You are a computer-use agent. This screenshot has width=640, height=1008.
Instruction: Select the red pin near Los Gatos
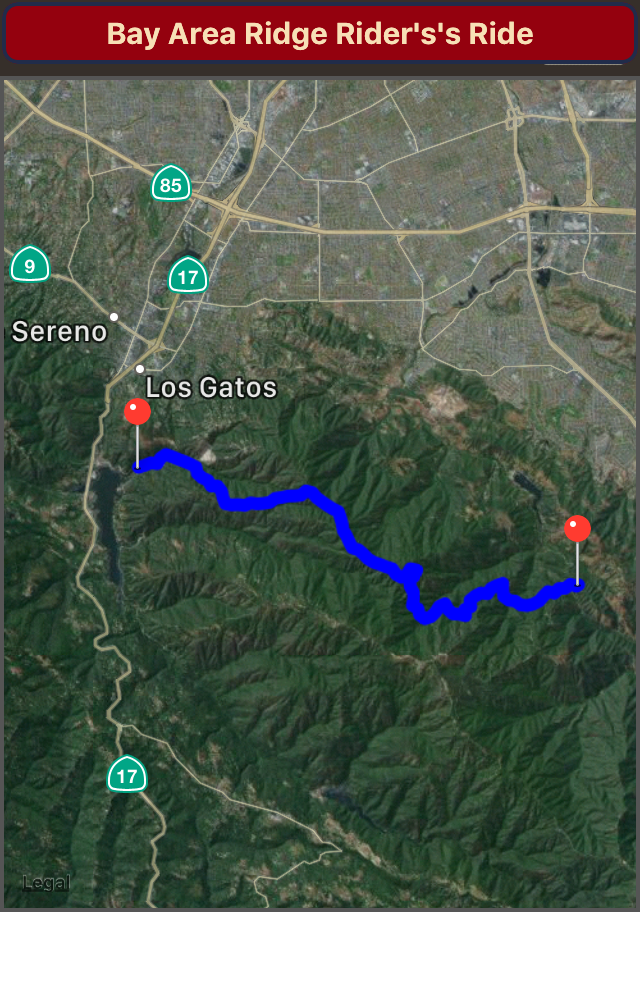click(x=137, y=413)
